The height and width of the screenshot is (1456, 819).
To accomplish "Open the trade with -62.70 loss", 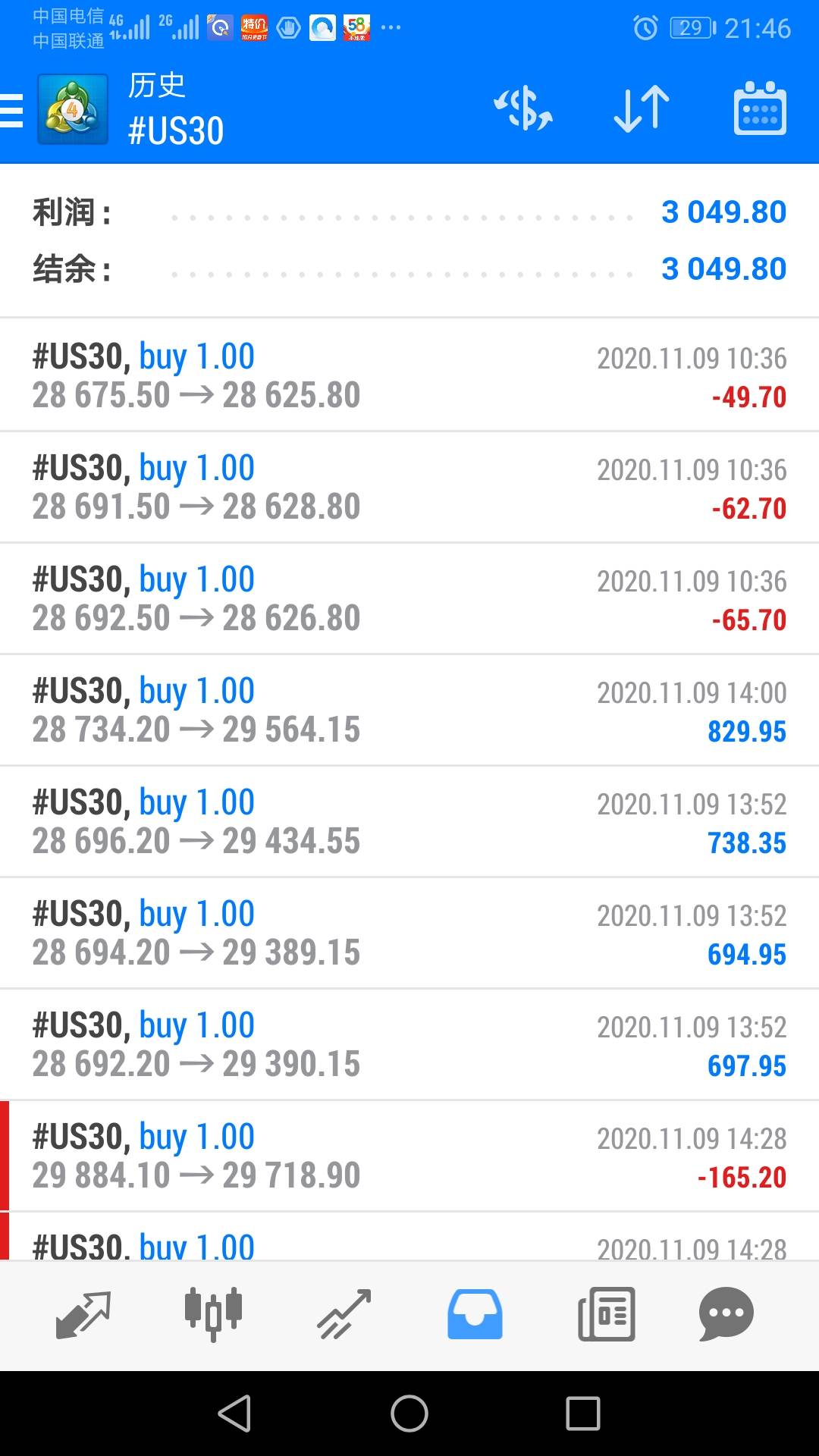I will coord(409,487).
